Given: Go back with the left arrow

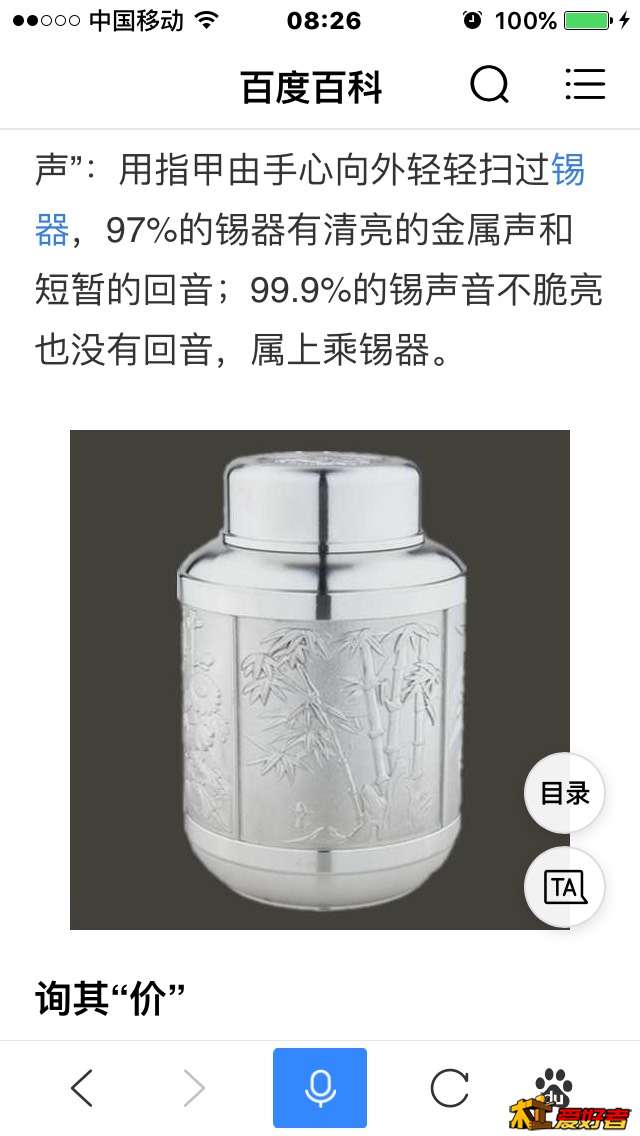Looking at the screenshot, I should (x=82, y=1087).
